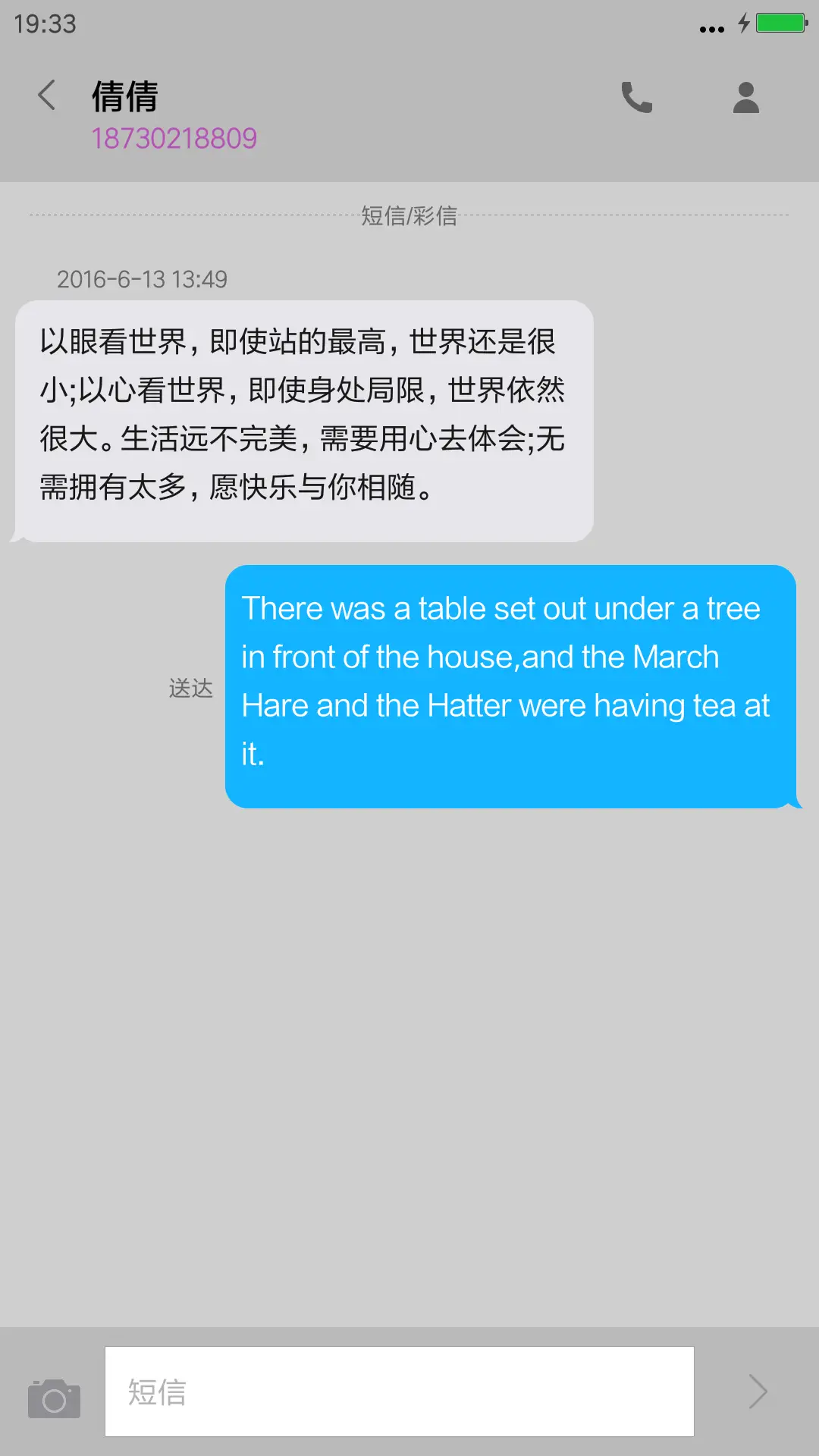This screenshot has width=819, height=1456.
Task: Tap the received Chinese message bubble
Action: pyautogui.click(x=303, y=421)
